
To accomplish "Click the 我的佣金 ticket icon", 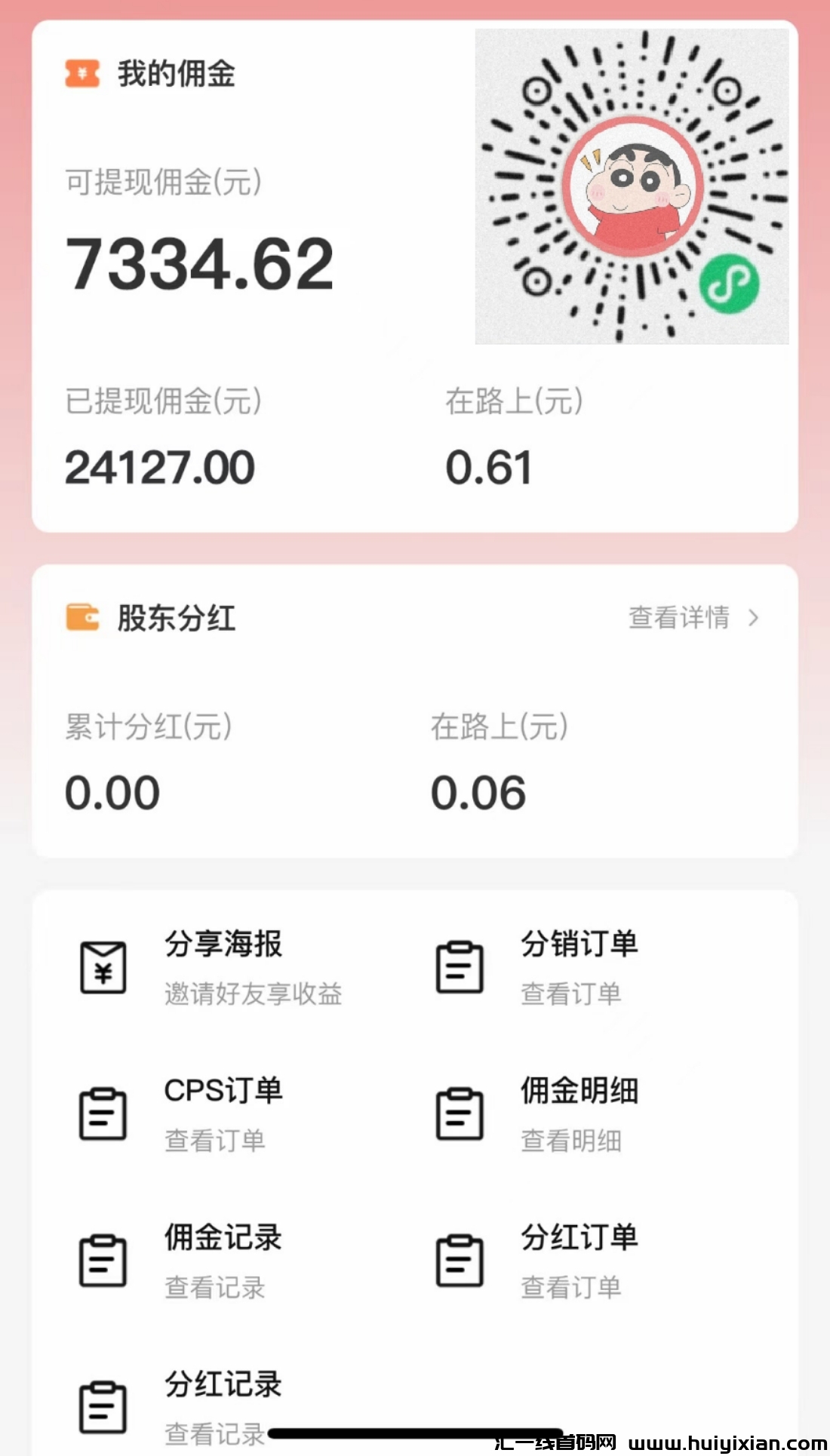I will (x=81, y=75).
